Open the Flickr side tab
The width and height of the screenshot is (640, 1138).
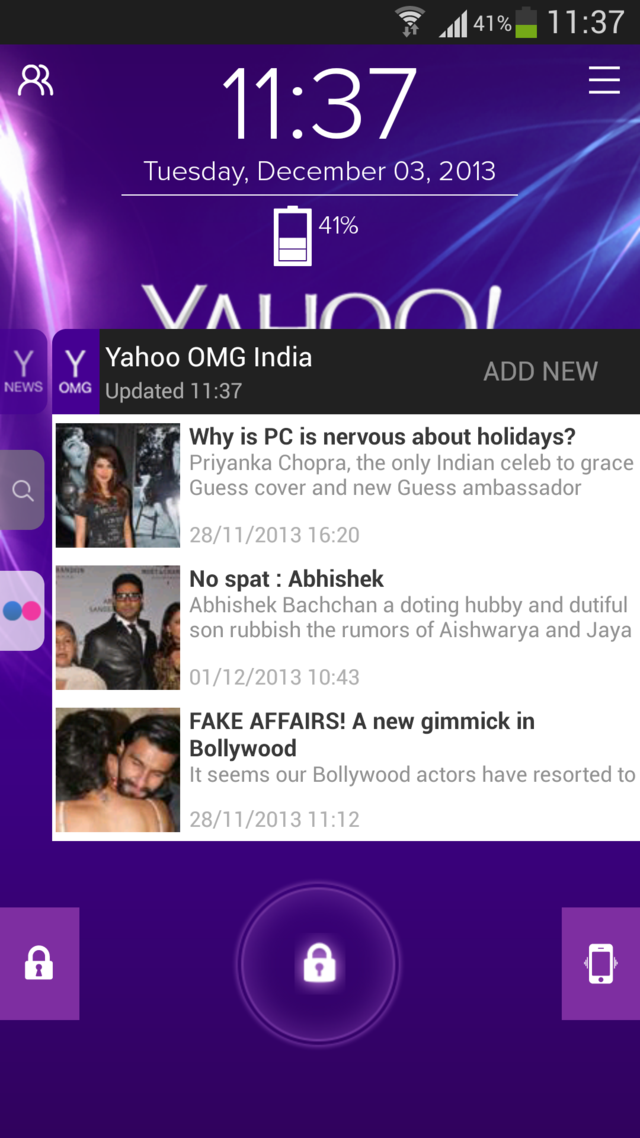click(x=22, y=610)
